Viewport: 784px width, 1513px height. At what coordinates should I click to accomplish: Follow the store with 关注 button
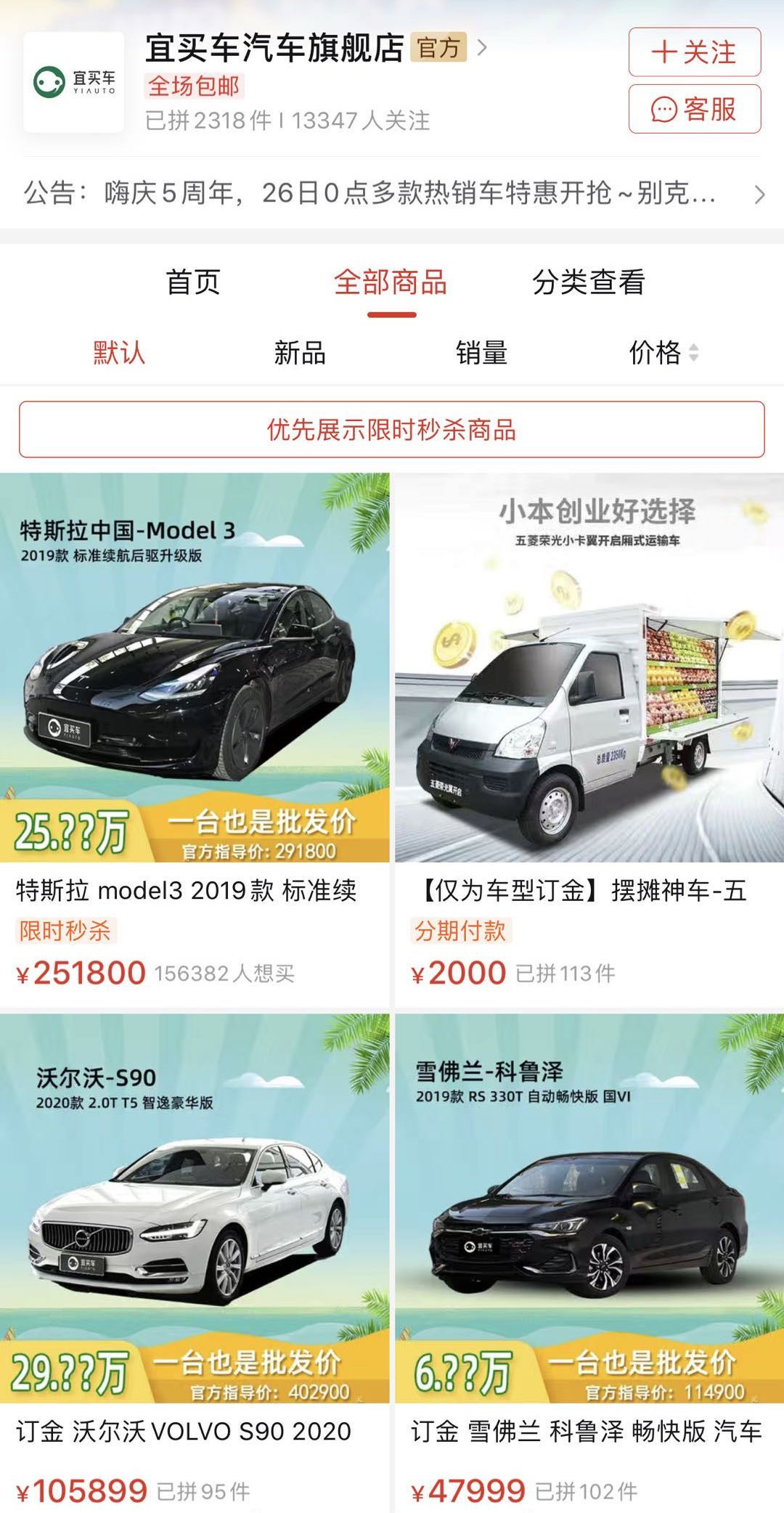[694, 52]
